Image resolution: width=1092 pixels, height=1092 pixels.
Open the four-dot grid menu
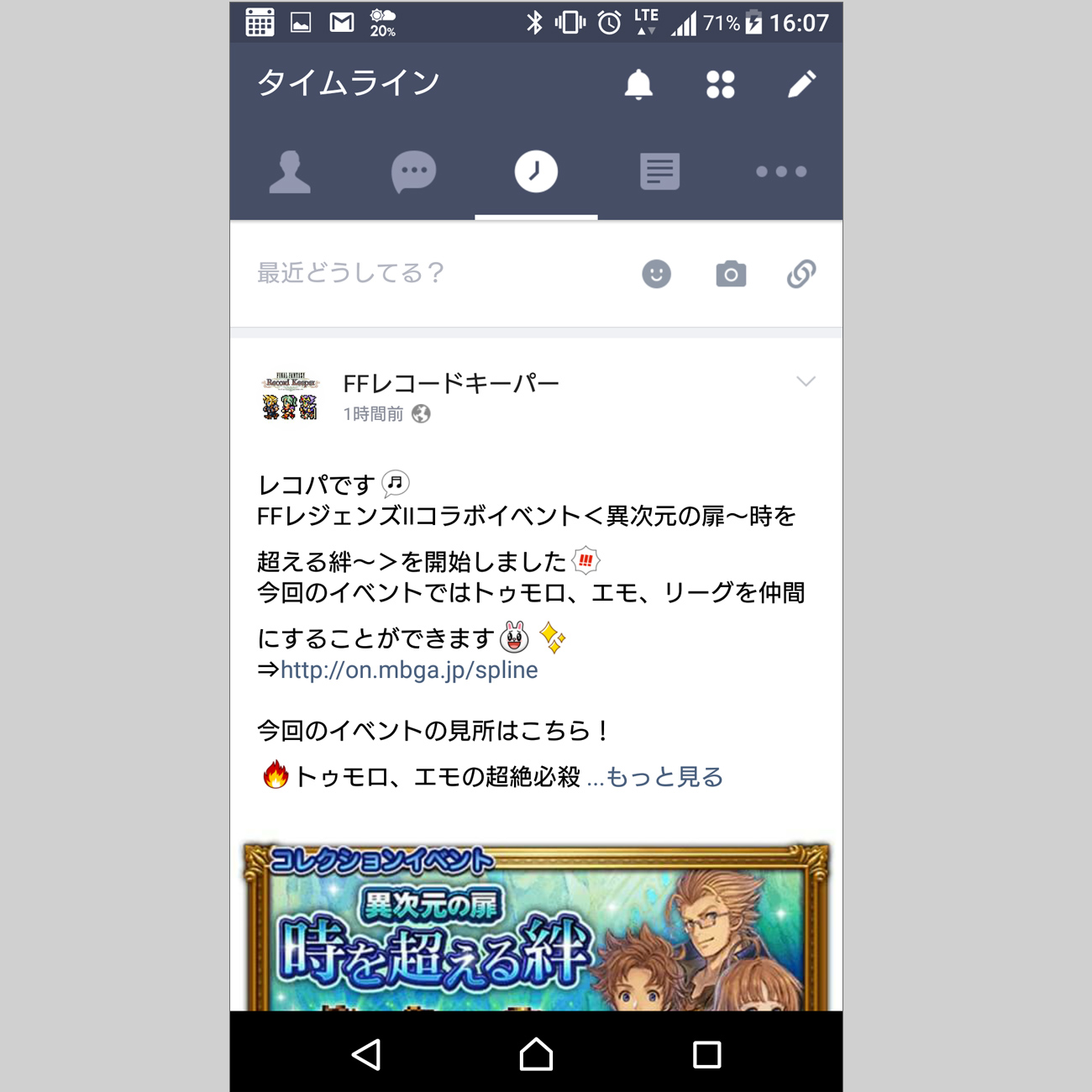coord(720,84)
